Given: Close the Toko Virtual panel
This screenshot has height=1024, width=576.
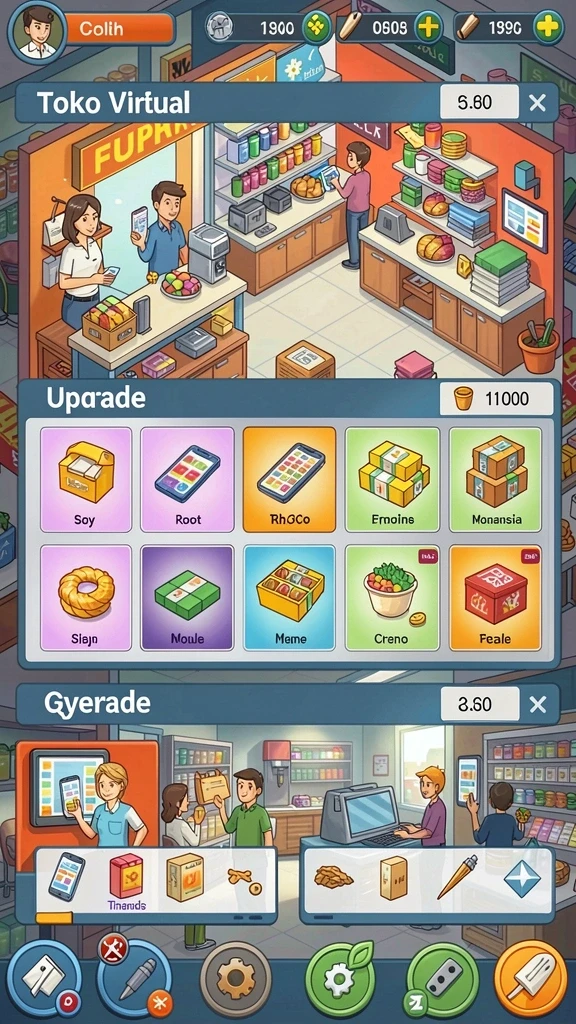Looking at the screenshot, I should (x=537, y=103).
